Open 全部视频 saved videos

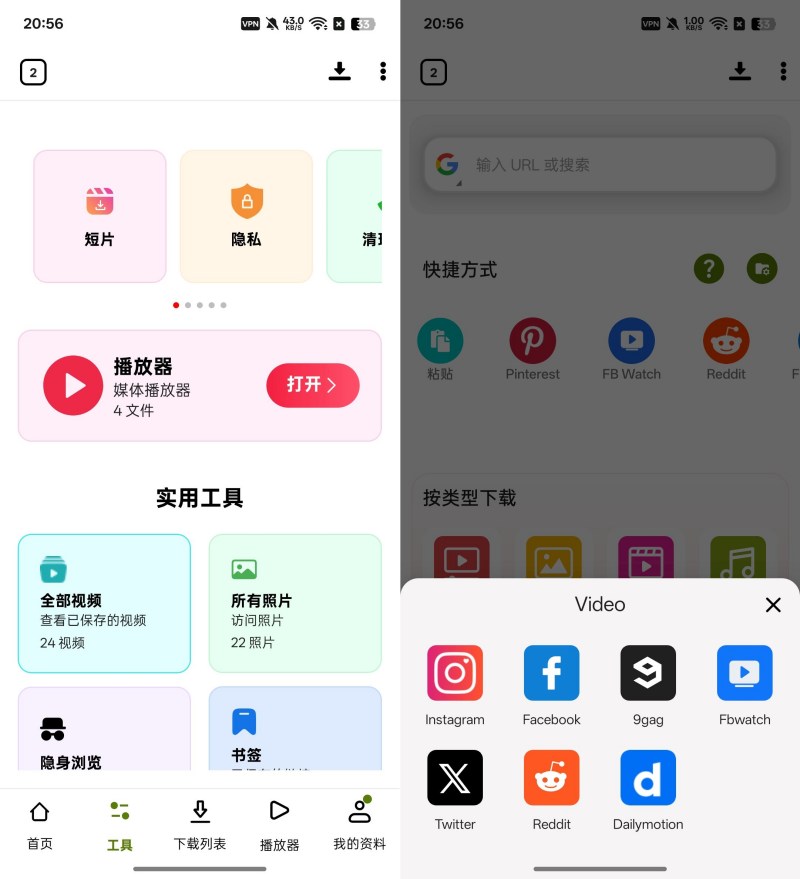[x=104, y=603]
